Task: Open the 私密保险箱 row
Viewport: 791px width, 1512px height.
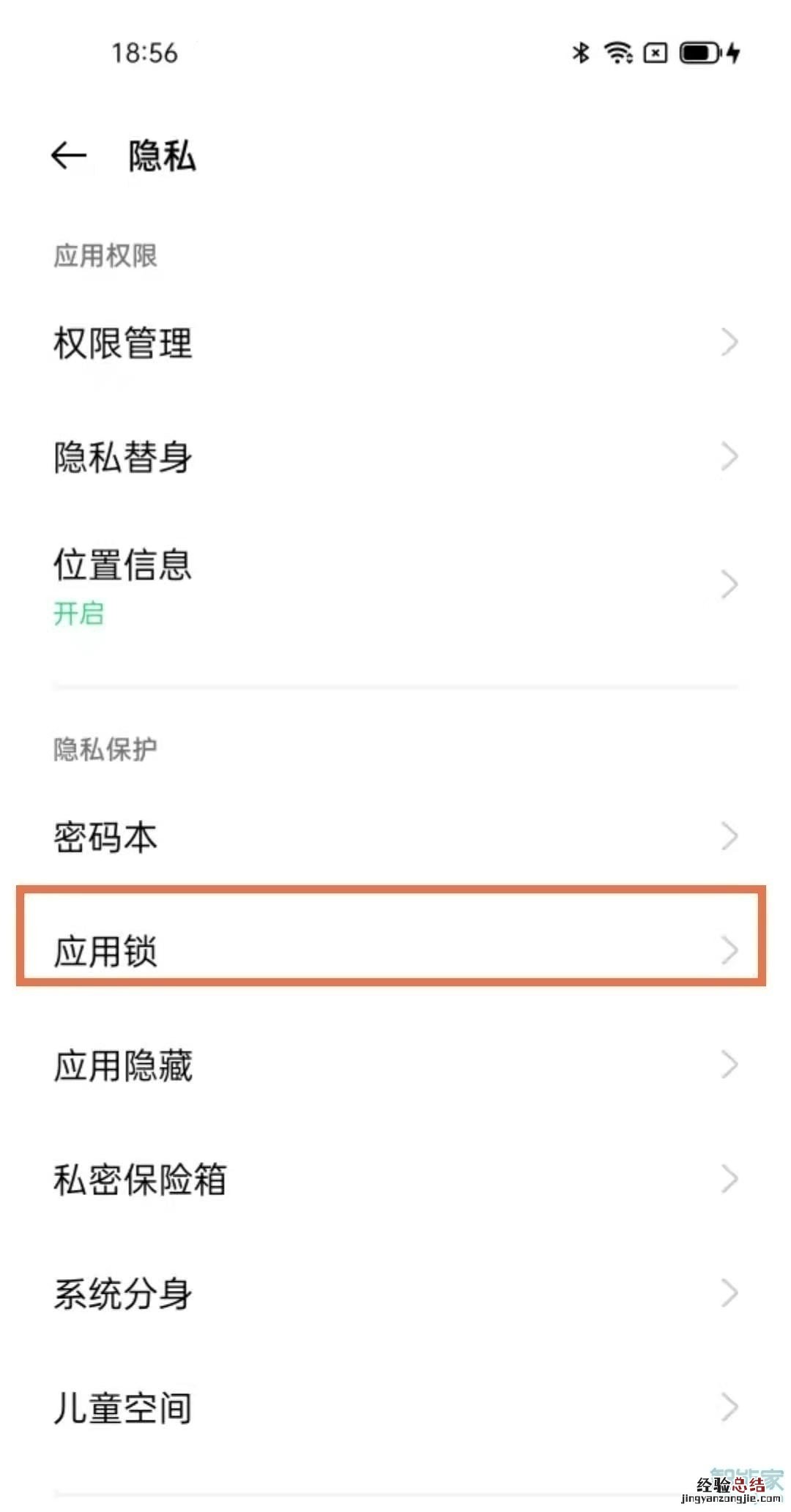Action: coord(395,1180)
